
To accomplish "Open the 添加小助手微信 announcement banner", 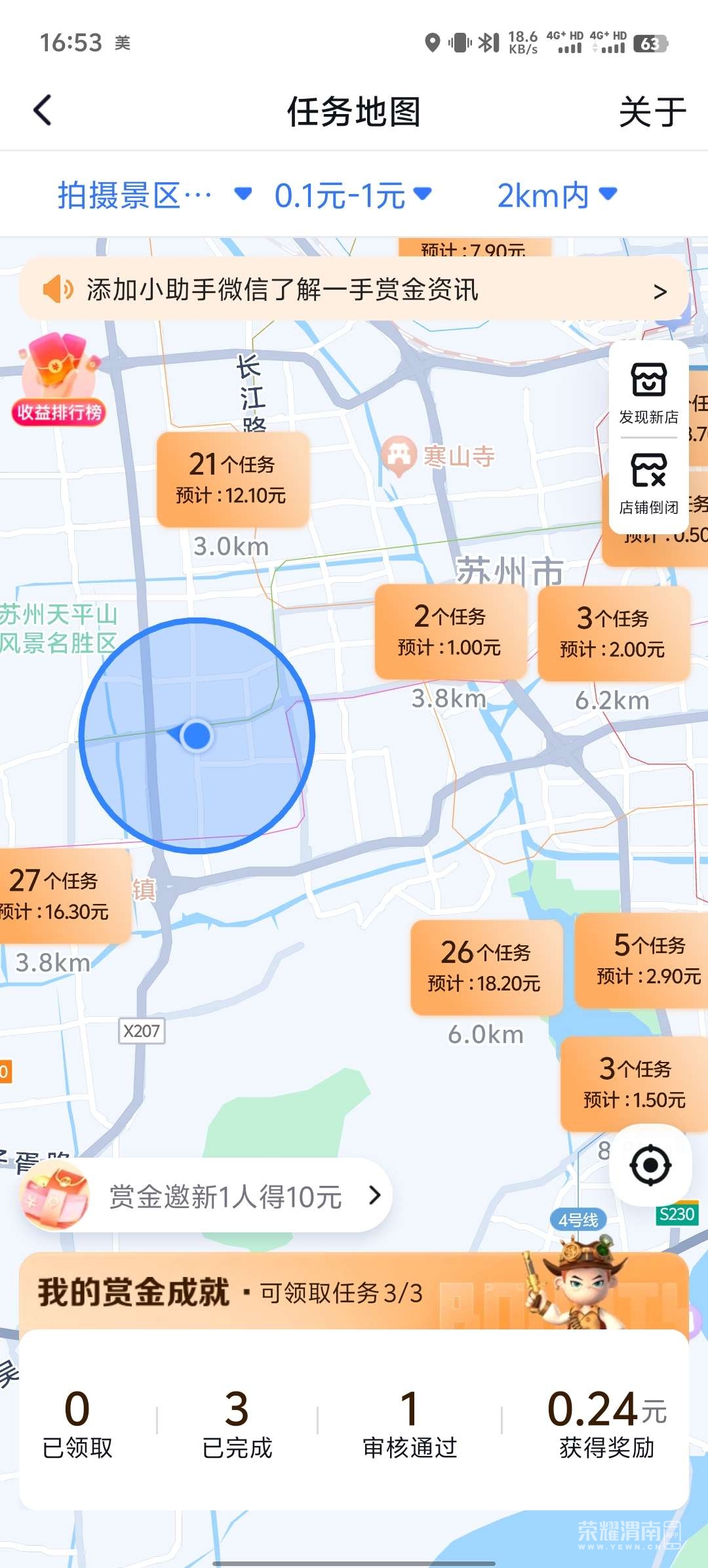I will pos(354,289).
